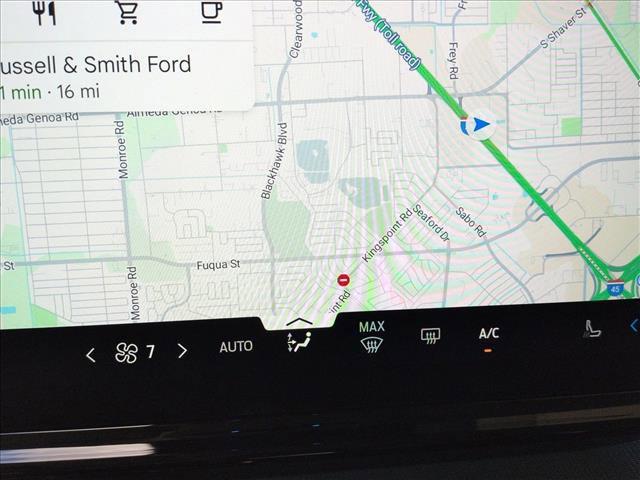This screenshot has height=480, width=640.
Task: Turn on MAX windshield defrost
Action: pos(372,336)
